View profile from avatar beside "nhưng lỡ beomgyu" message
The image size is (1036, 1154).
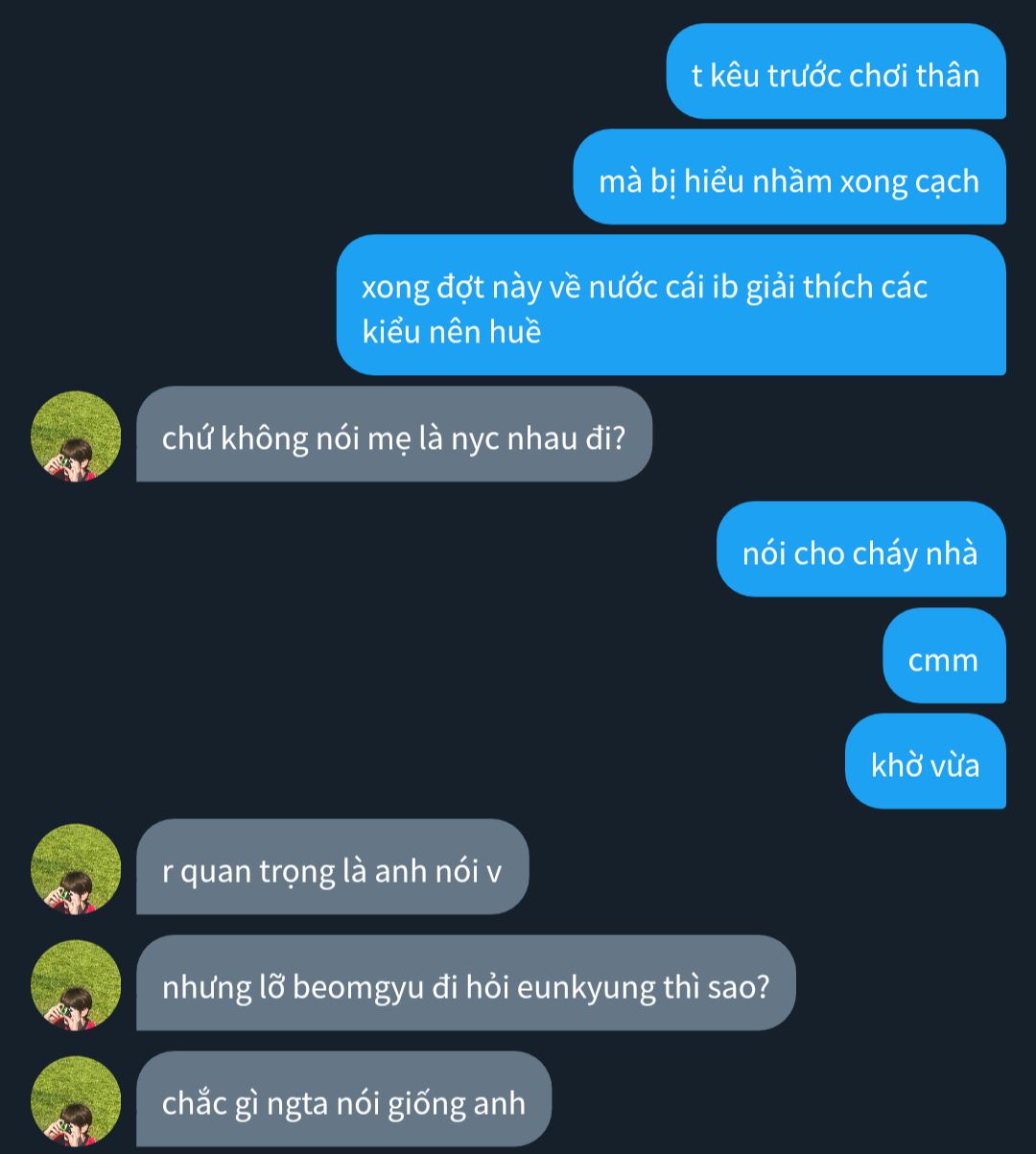coord(76,984)
